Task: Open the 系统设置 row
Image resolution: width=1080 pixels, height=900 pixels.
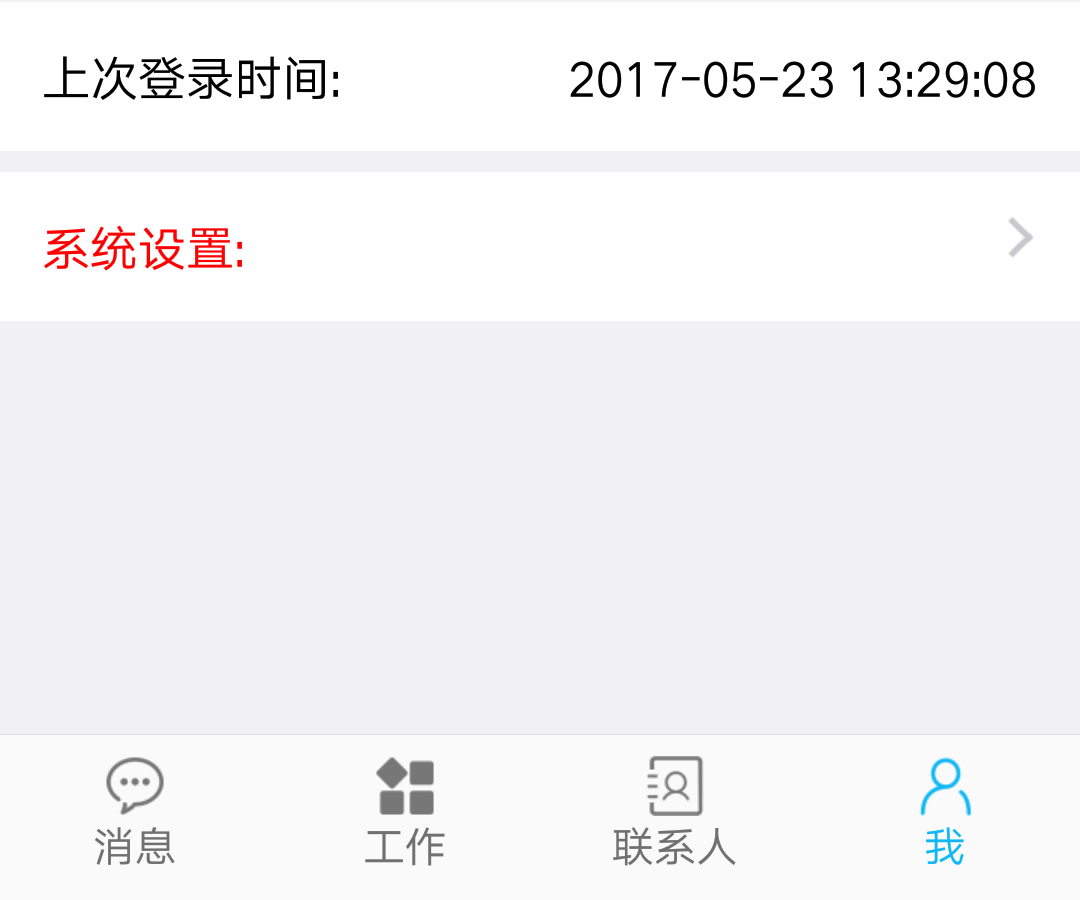Action: point(540,246)
